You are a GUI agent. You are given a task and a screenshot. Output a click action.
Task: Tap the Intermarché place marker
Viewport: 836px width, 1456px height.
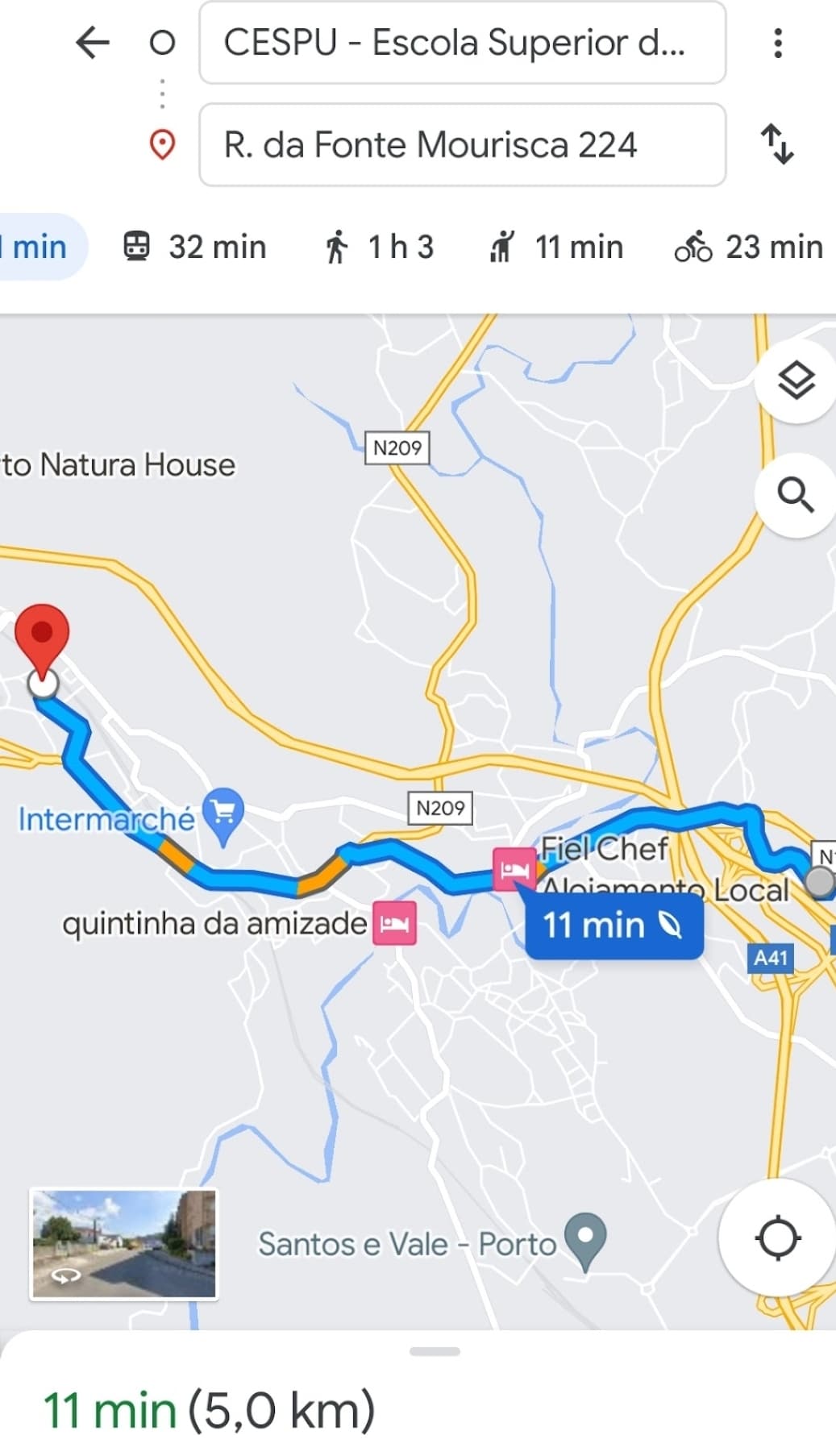pyautogui.click(x=223, y=814)
